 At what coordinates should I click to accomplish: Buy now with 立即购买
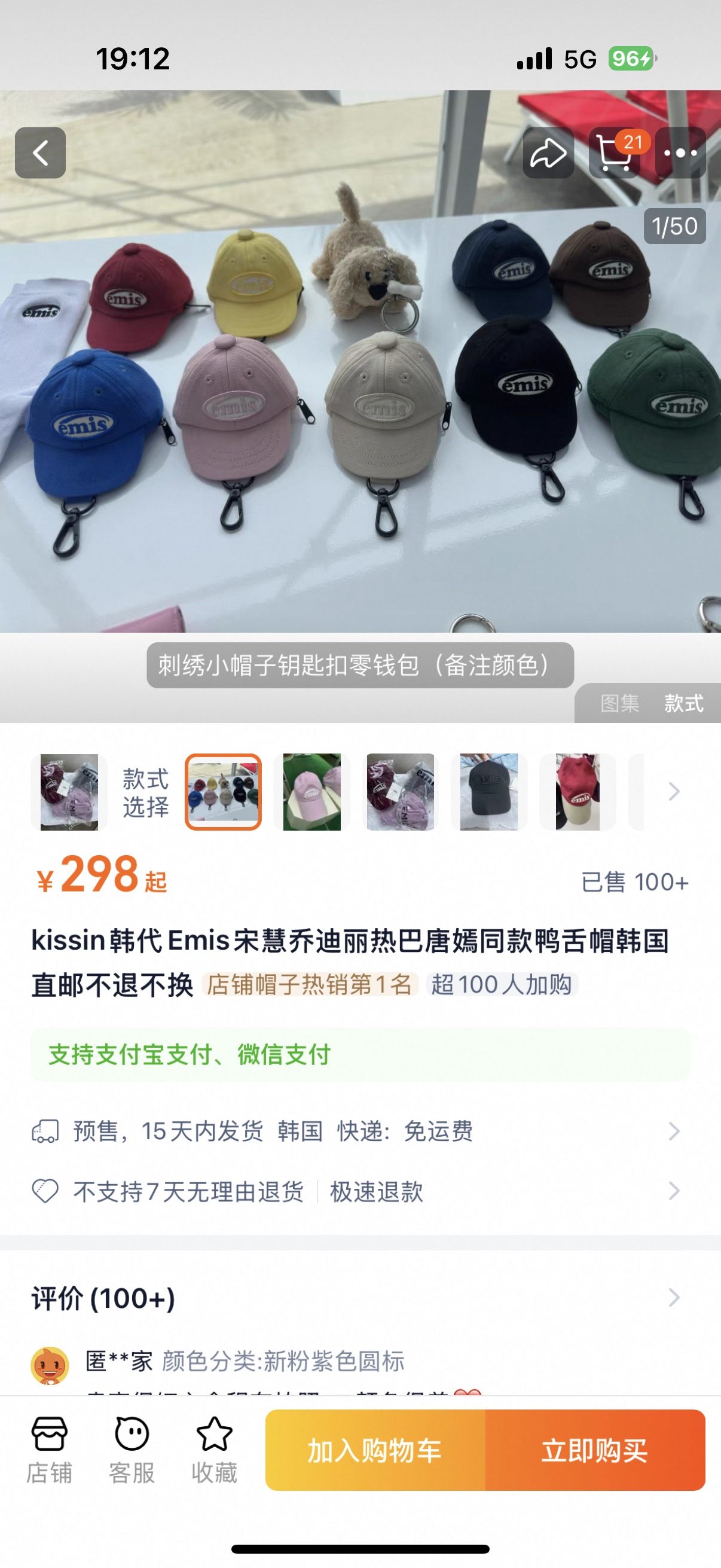tap(594, 1450)
